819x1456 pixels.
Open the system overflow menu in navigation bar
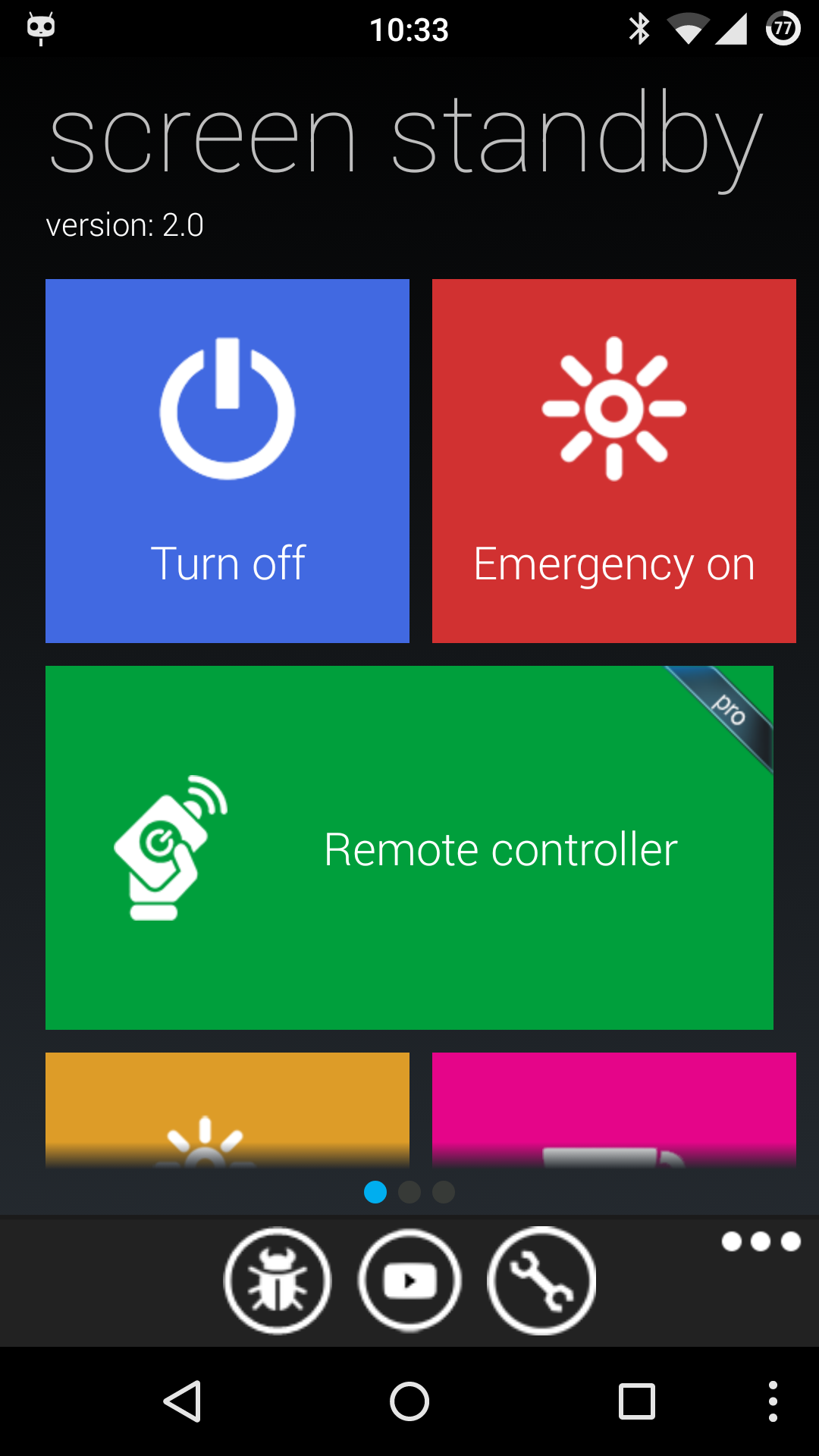(773, 1401)
